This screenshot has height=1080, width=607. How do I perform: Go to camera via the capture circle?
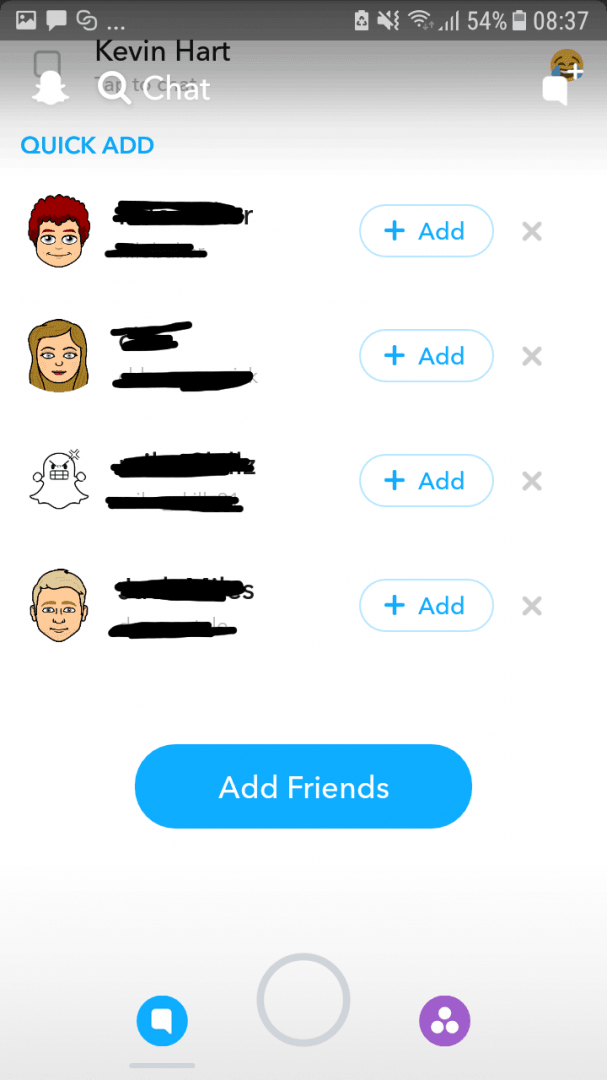tap(303, 1000)
